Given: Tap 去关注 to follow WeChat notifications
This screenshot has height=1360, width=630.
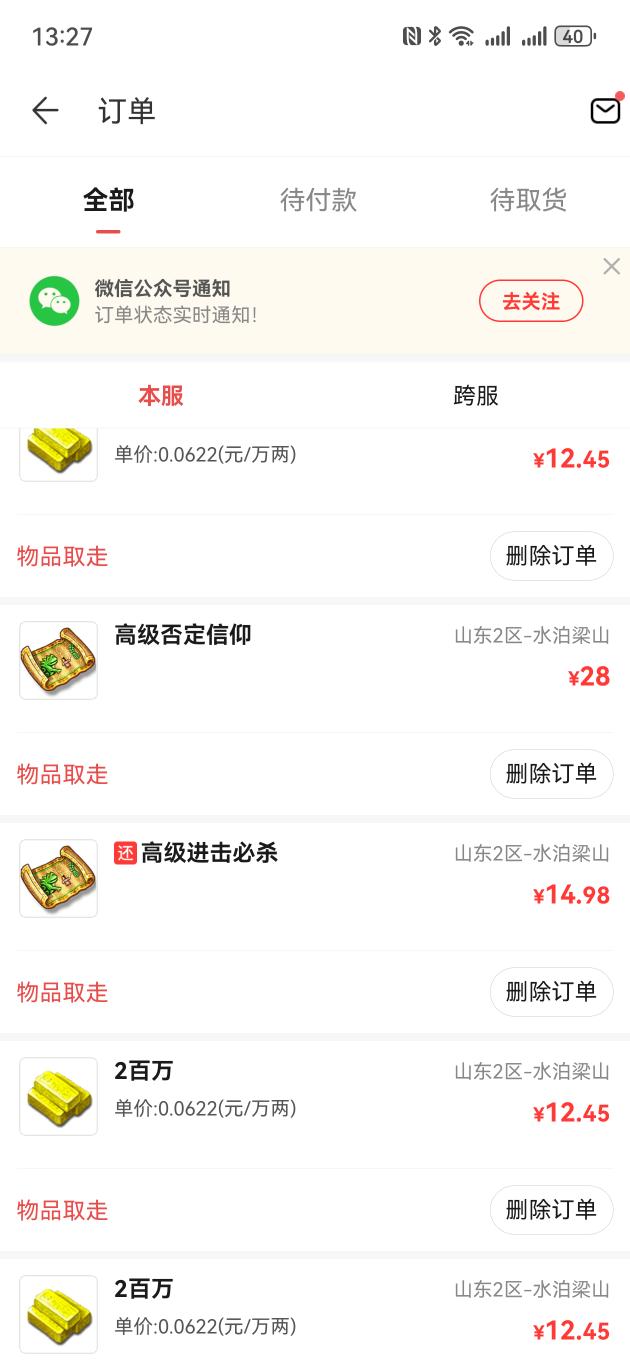Looking at the screenshot, I should [x=530, y=301].
